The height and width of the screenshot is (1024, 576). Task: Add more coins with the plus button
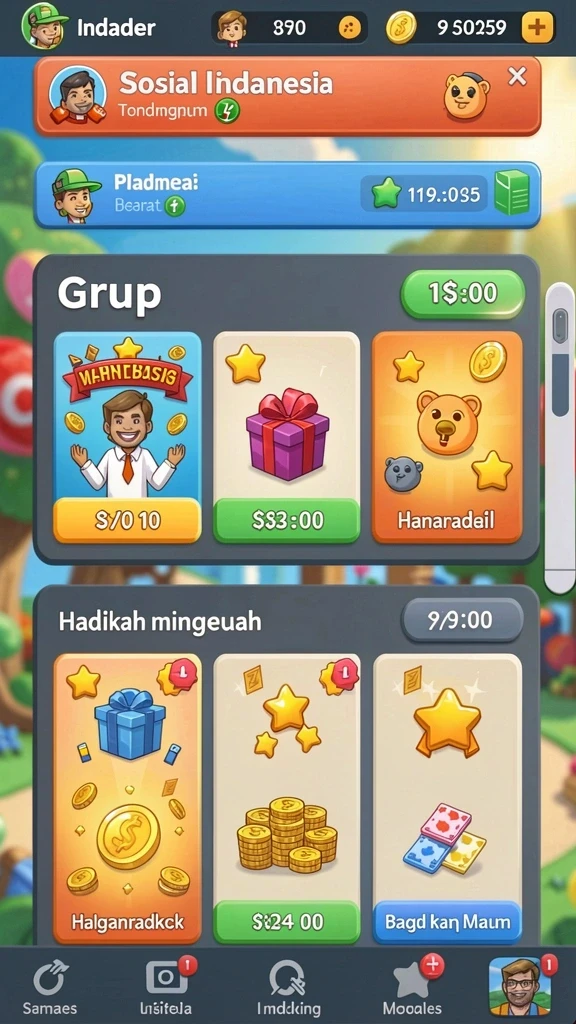[537, 27]
